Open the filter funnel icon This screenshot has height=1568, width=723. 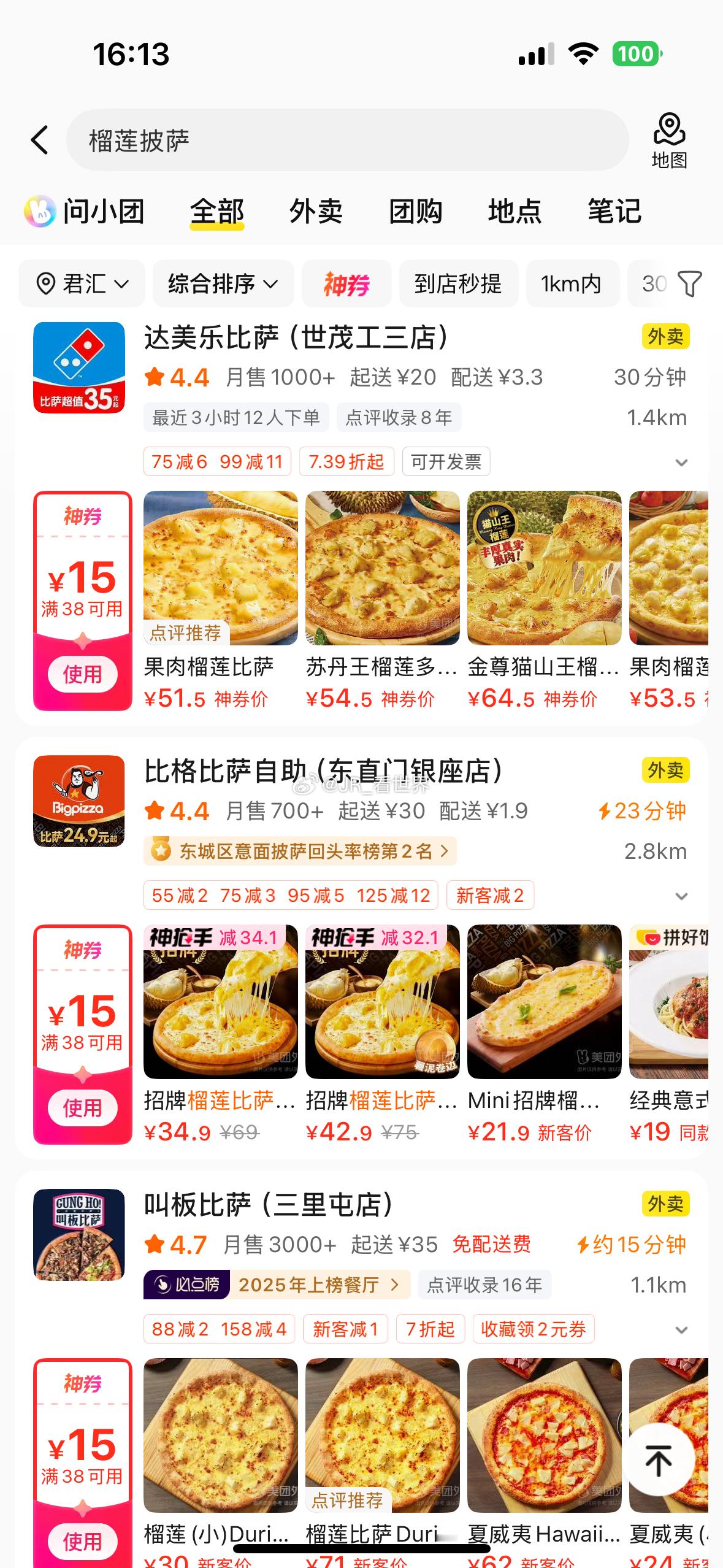(689, 284)
